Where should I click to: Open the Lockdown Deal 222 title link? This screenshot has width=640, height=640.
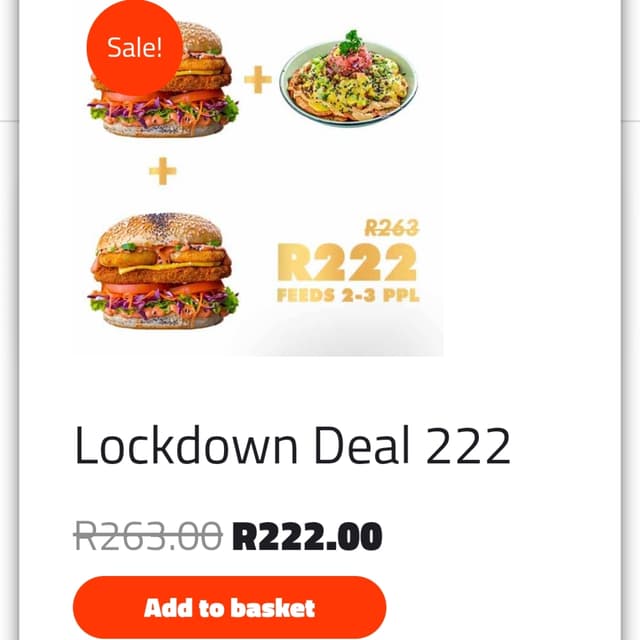(292, 446)
